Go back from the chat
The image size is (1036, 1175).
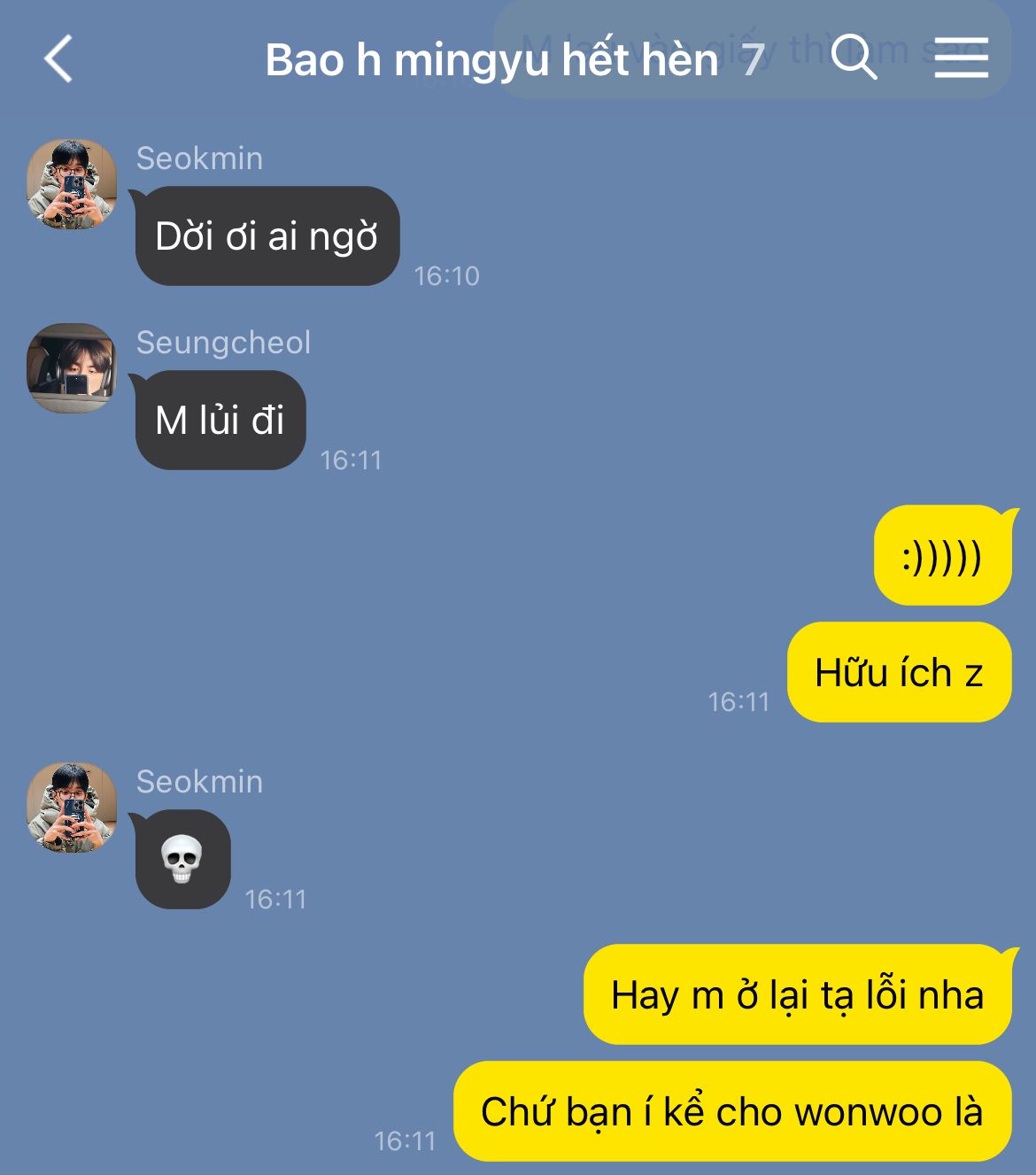pyautogui.click(x=58, y=59)
